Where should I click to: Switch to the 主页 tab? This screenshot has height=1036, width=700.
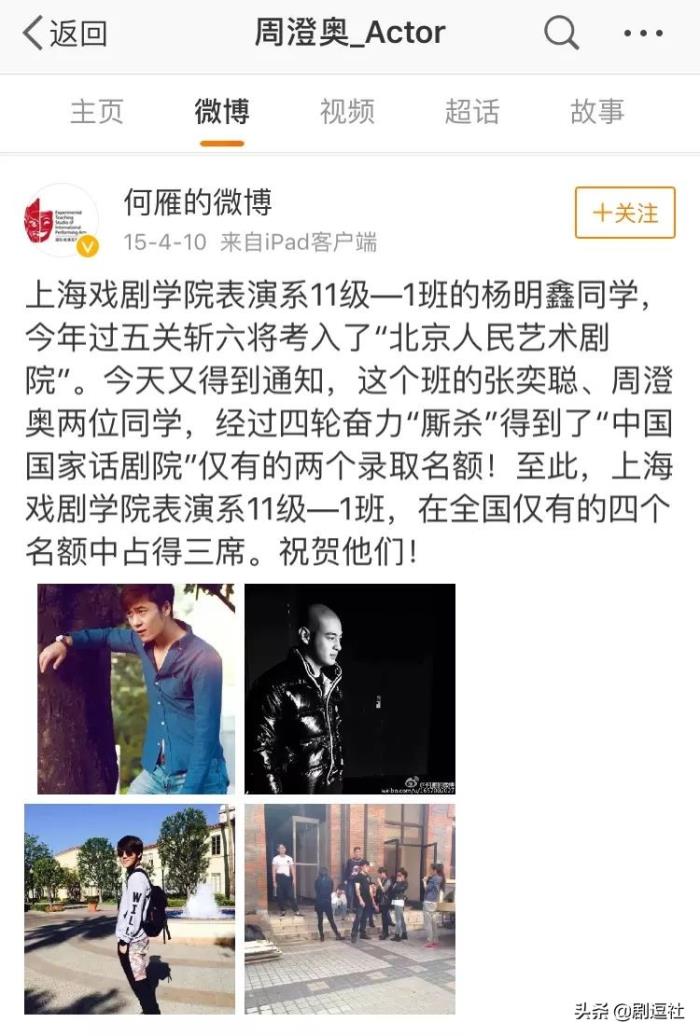point(97,111)
